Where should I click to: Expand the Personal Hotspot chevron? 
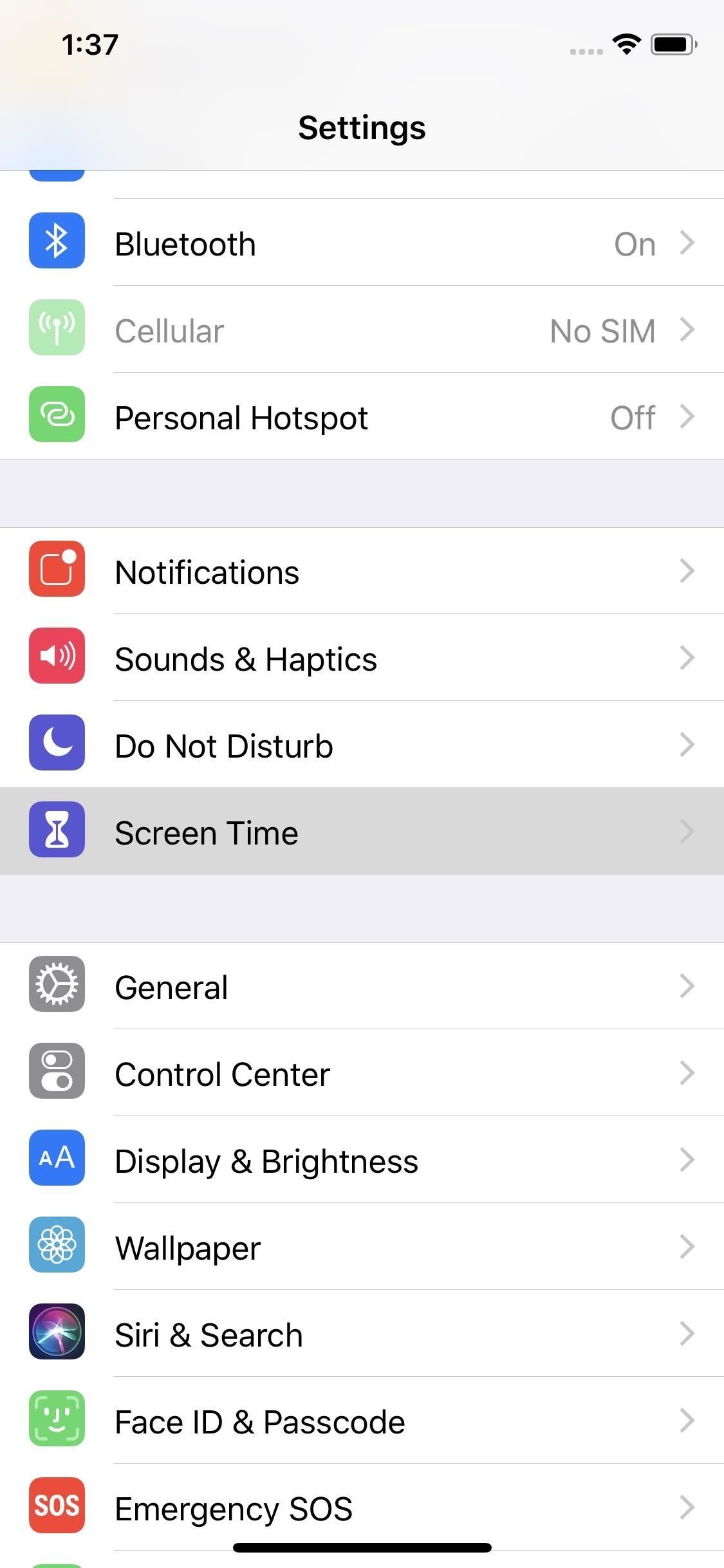[x=689, y=416]
